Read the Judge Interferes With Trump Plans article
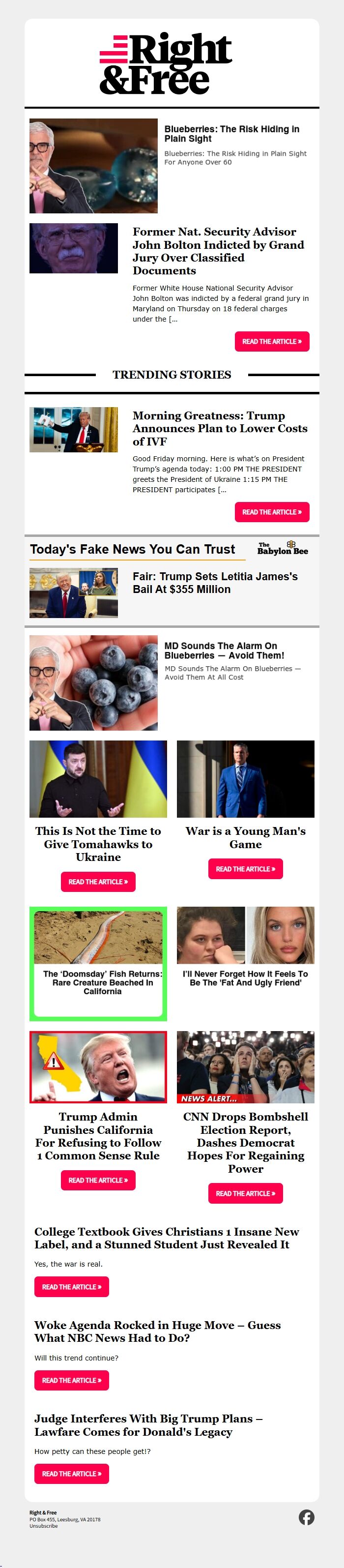 (x=71, y=1474)
